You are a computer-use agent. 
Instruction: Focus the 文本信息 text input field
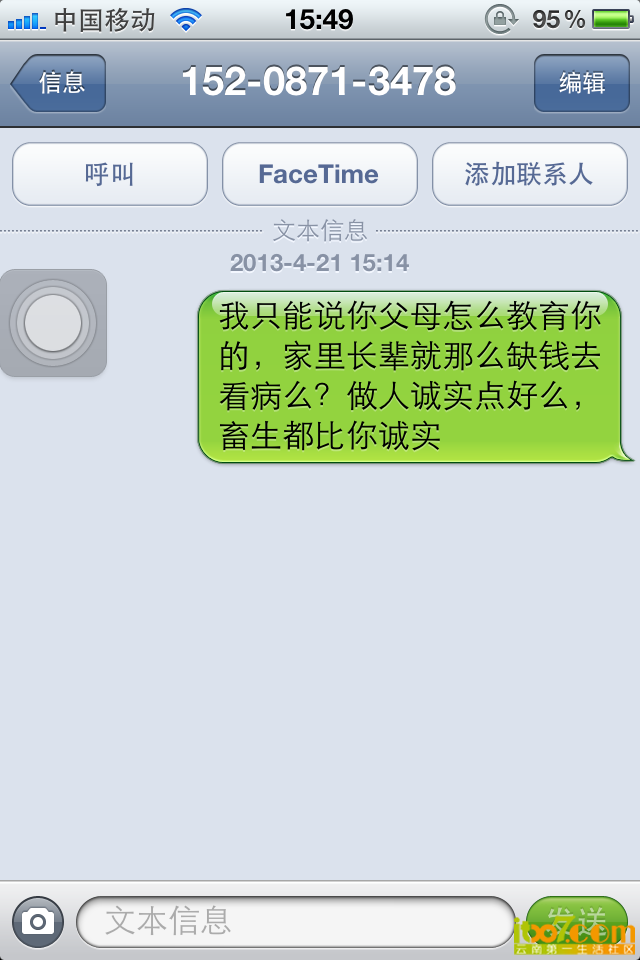[x=295, y=921]
